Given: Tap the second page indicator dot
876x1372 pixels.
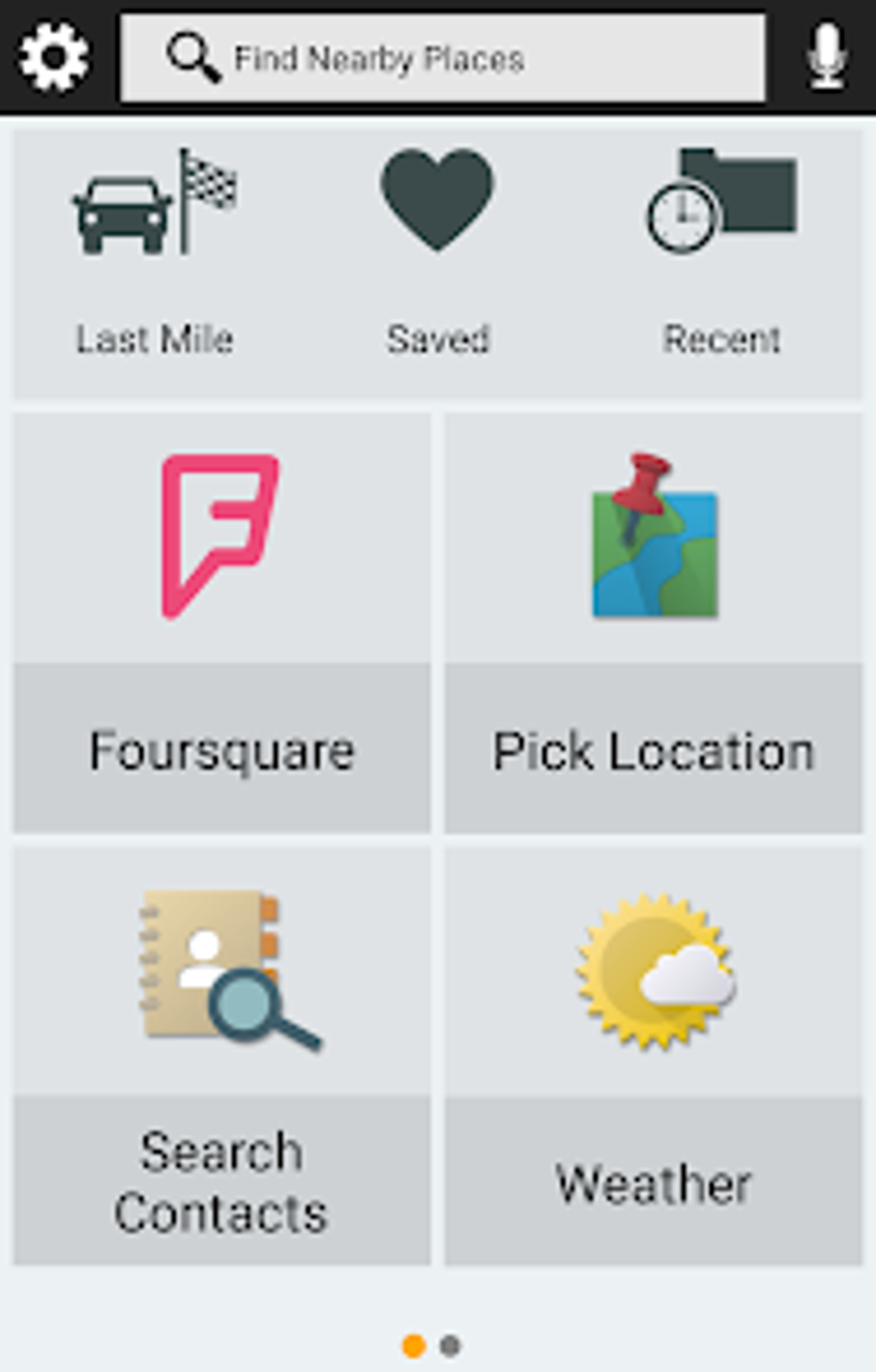Looking at the screenshot, I should (448, 1345).
